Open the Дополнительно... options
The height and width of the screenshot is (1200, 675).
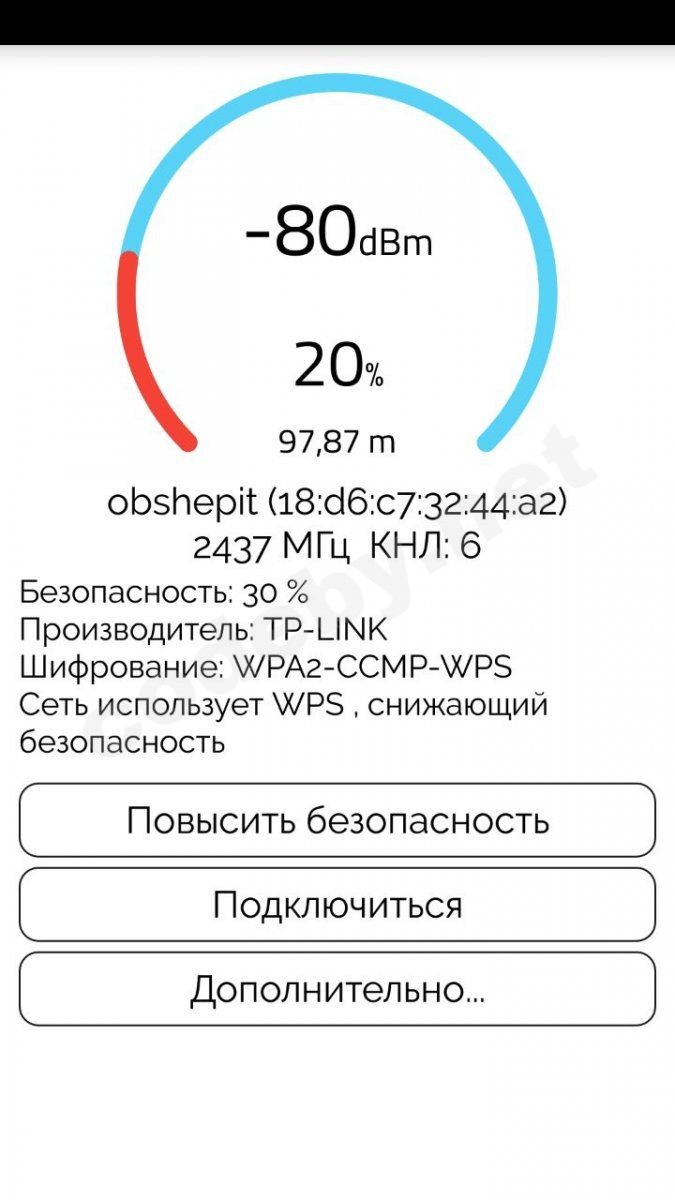[337, 989]
